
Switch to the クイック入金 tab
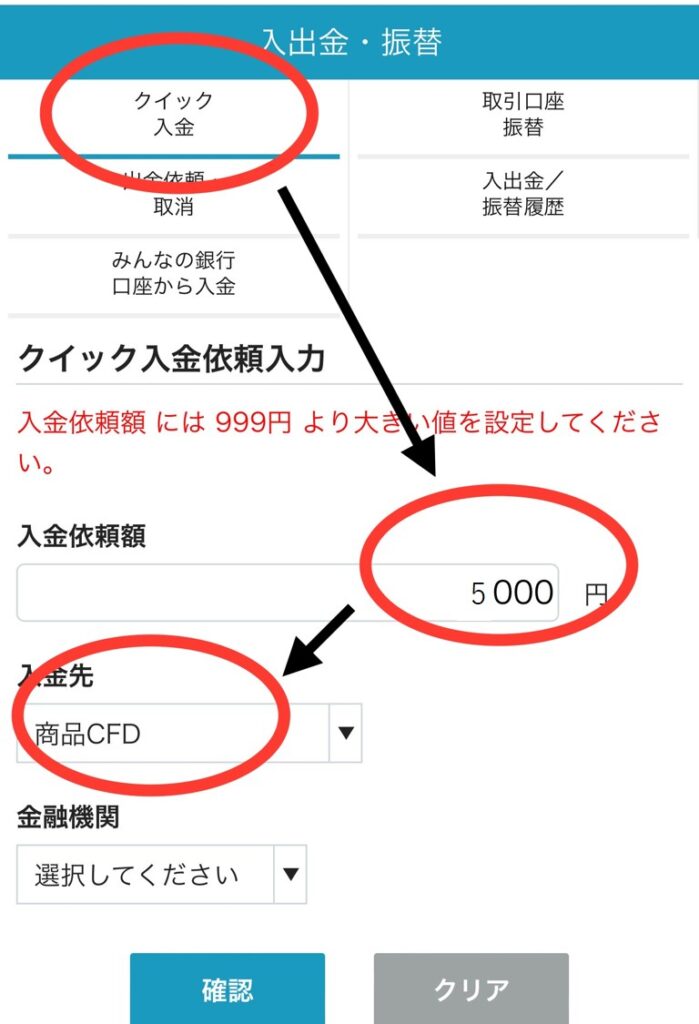pos(174,114)
